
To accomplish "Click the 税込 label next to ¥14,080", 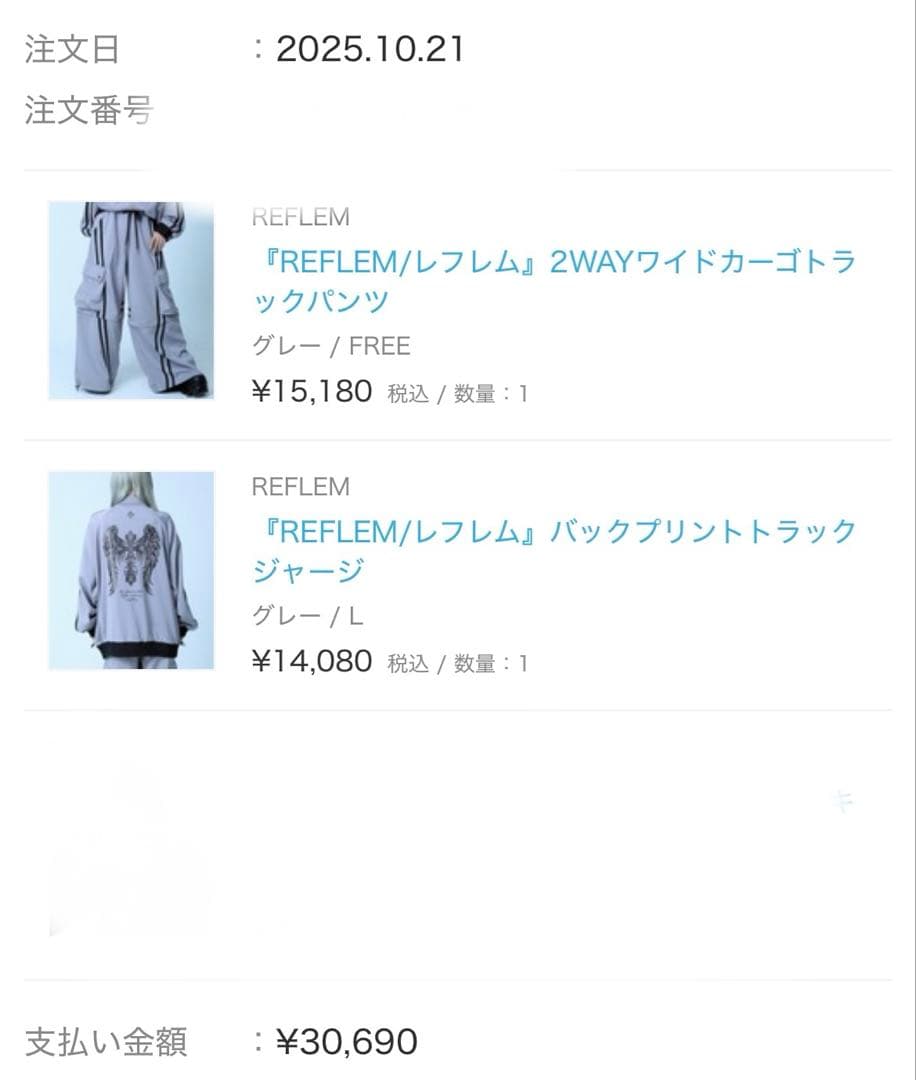I will [x=409, y=663].
